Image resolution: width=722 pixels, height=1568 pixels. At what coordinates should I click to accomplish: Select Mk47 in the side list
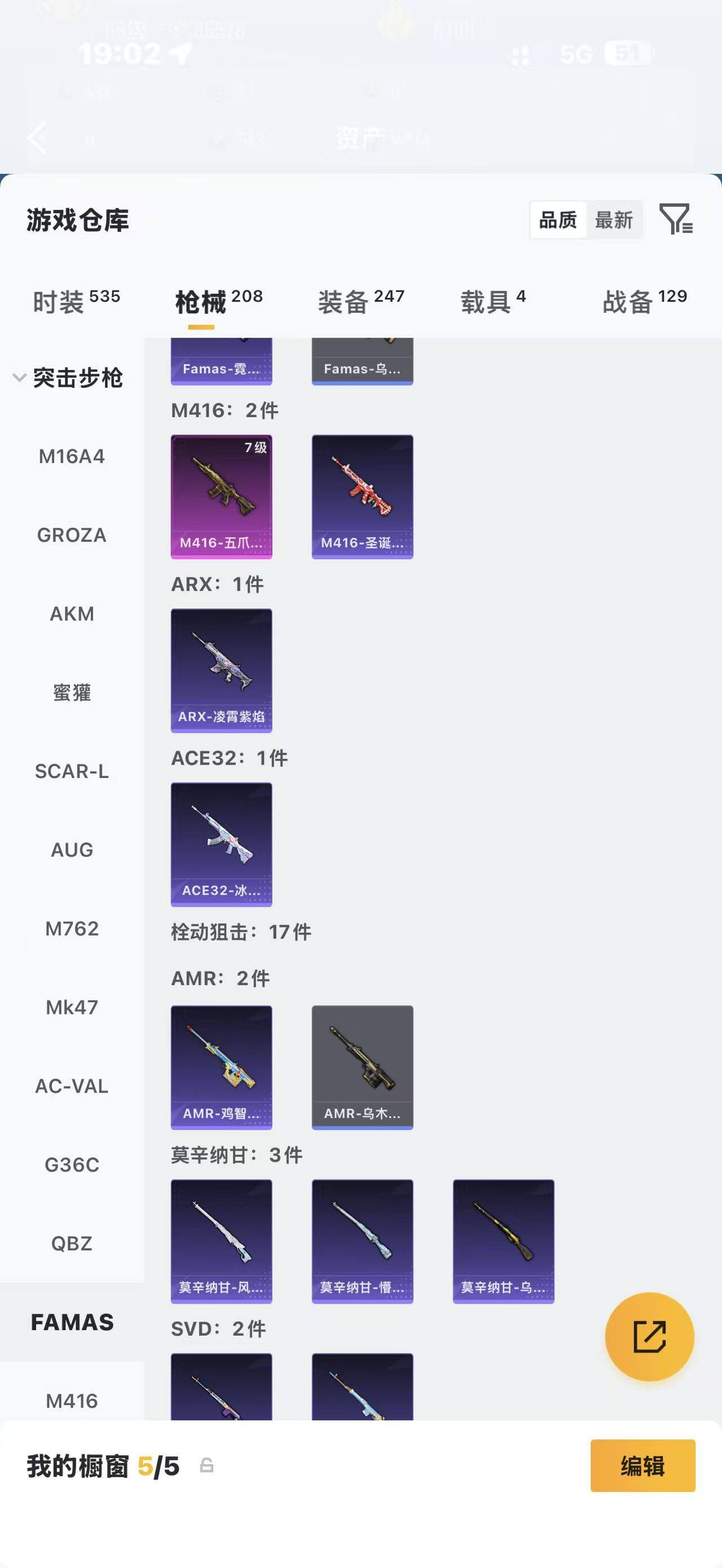coord(72,1008)
